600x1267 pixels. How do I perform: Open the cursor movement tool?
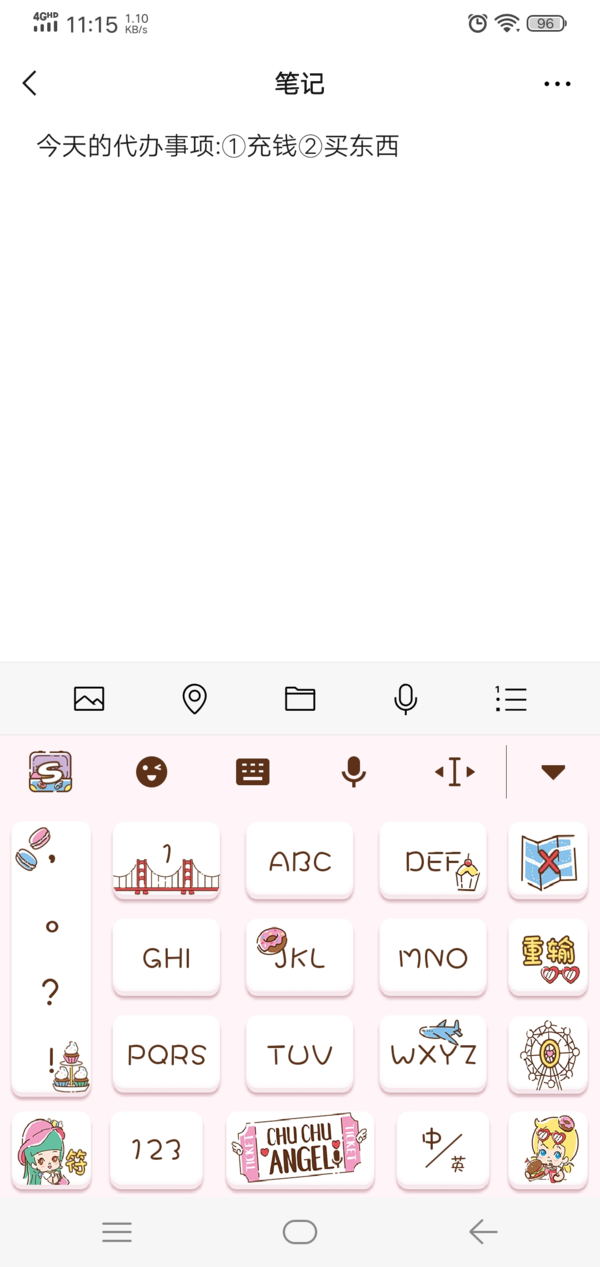[x=455, y=772]
